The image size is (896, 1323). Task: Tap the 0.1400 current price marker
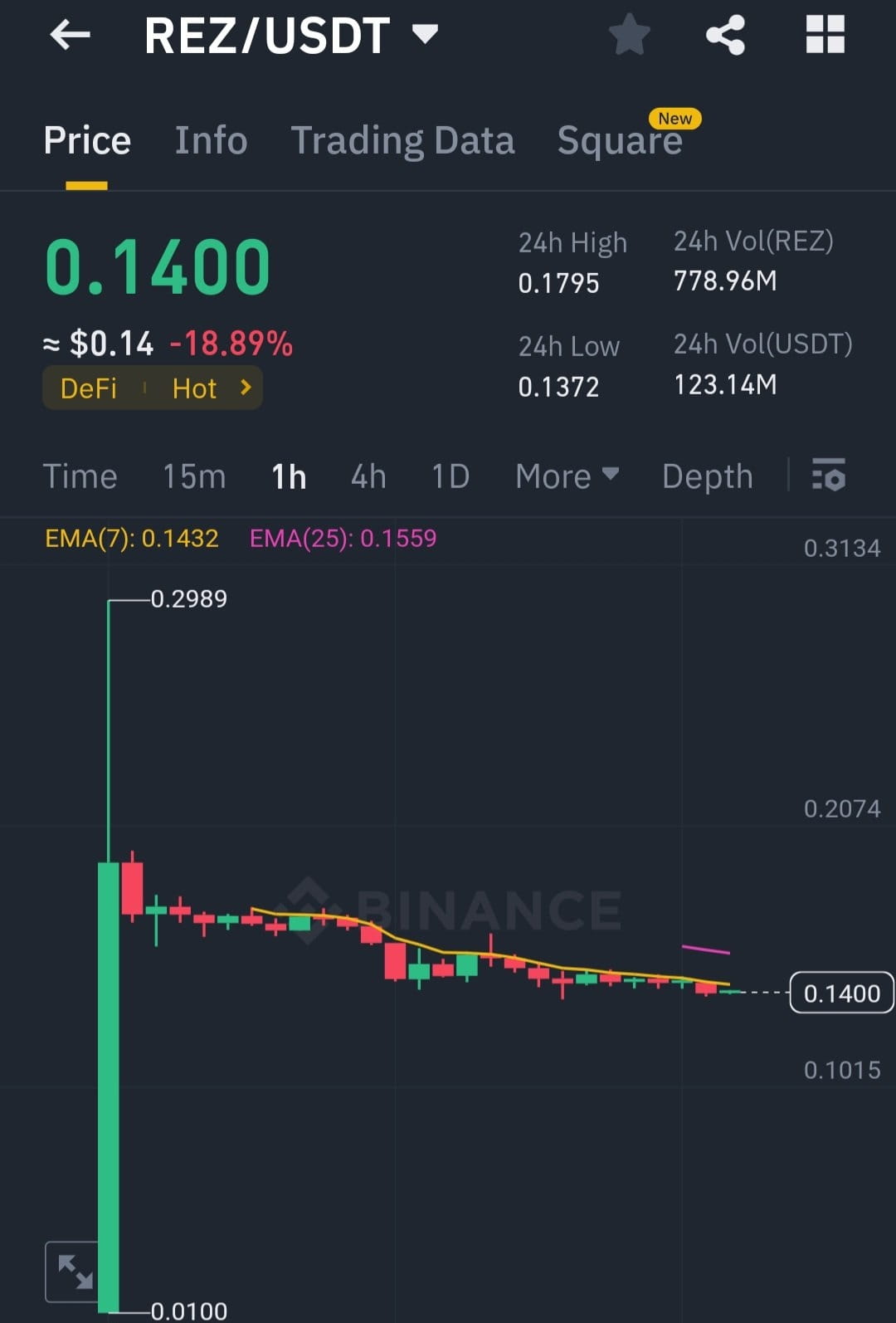click(841, 993)
